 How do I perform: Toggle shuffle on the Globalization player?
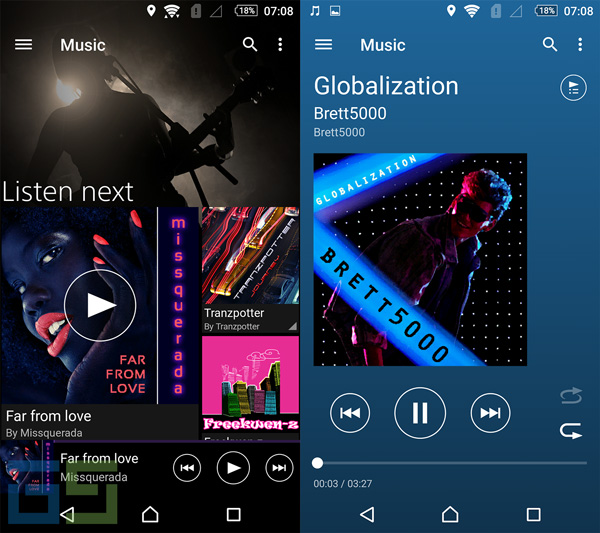[x=571, y=397]
